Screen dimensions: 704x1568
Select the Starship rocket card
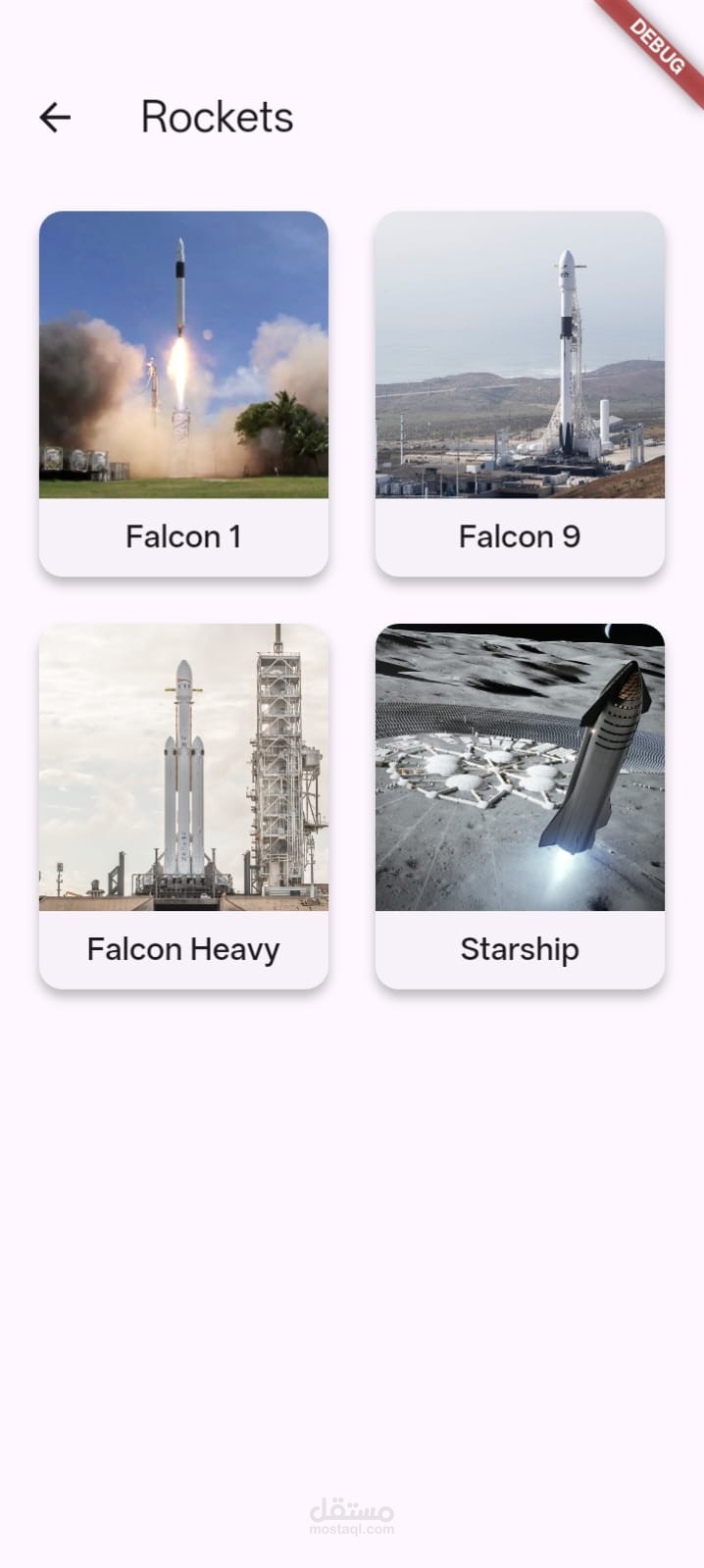[x=520, y=806]
